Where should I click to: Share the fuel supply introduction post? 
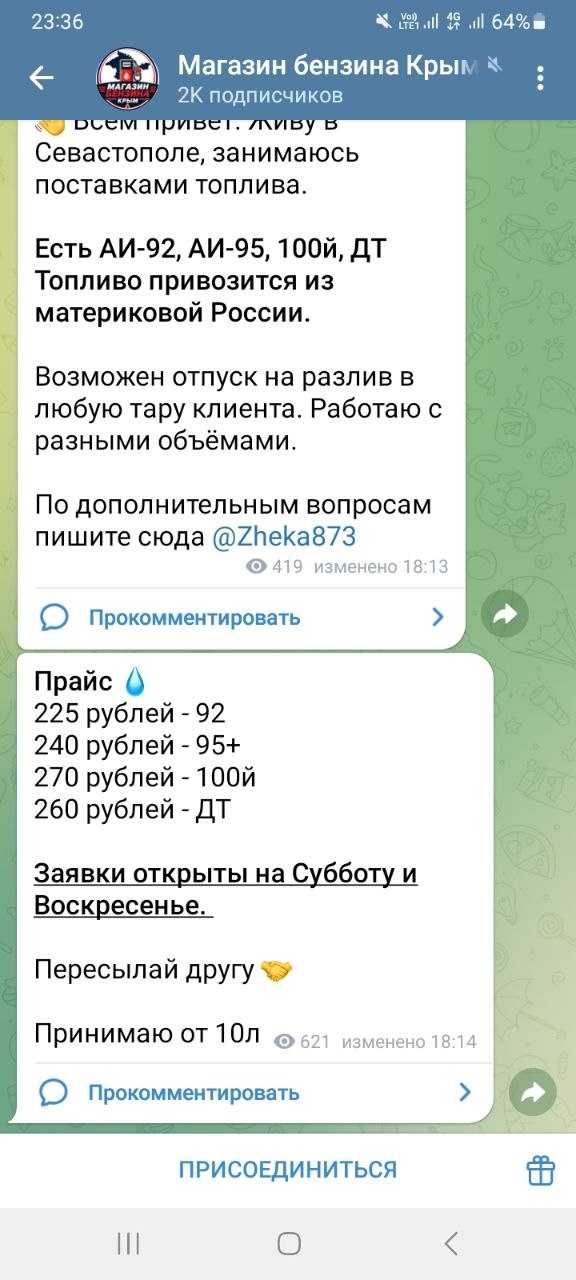click(x=504, y=617)
